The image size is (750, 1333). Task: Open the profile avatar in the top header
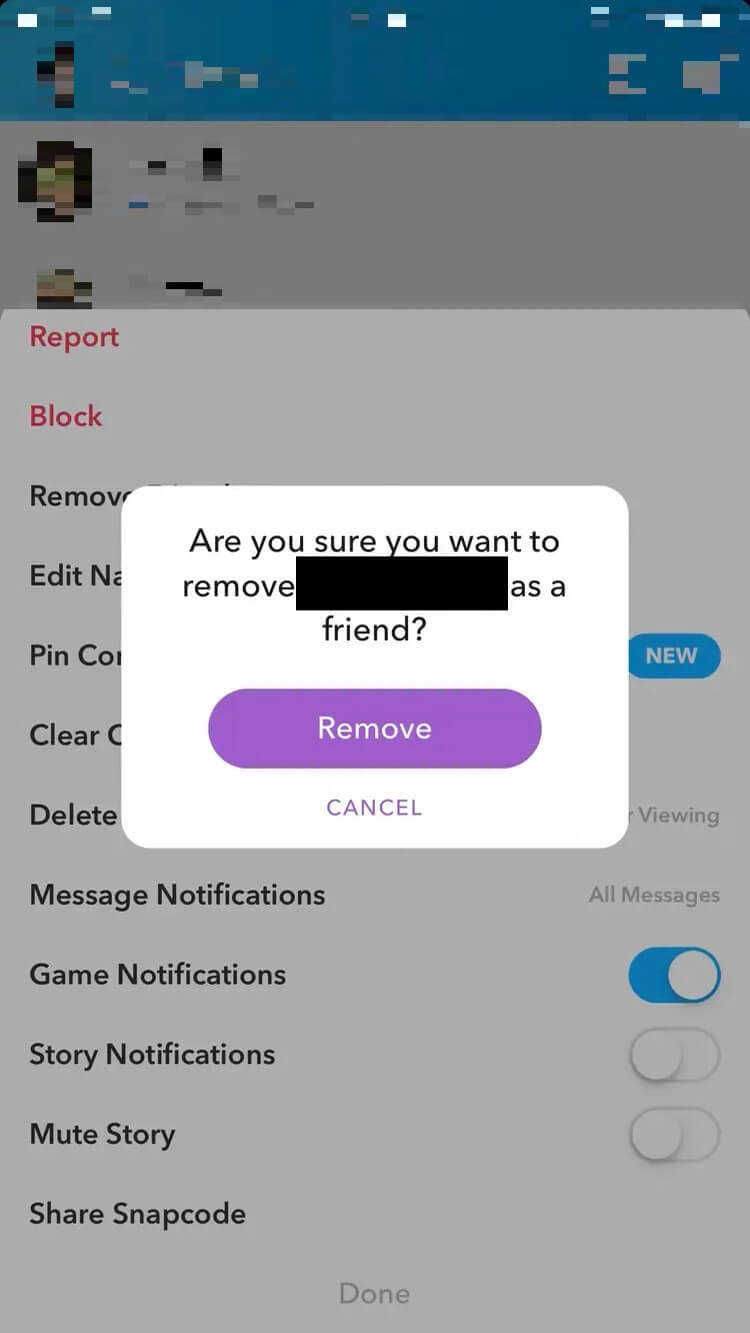(57, 72)
